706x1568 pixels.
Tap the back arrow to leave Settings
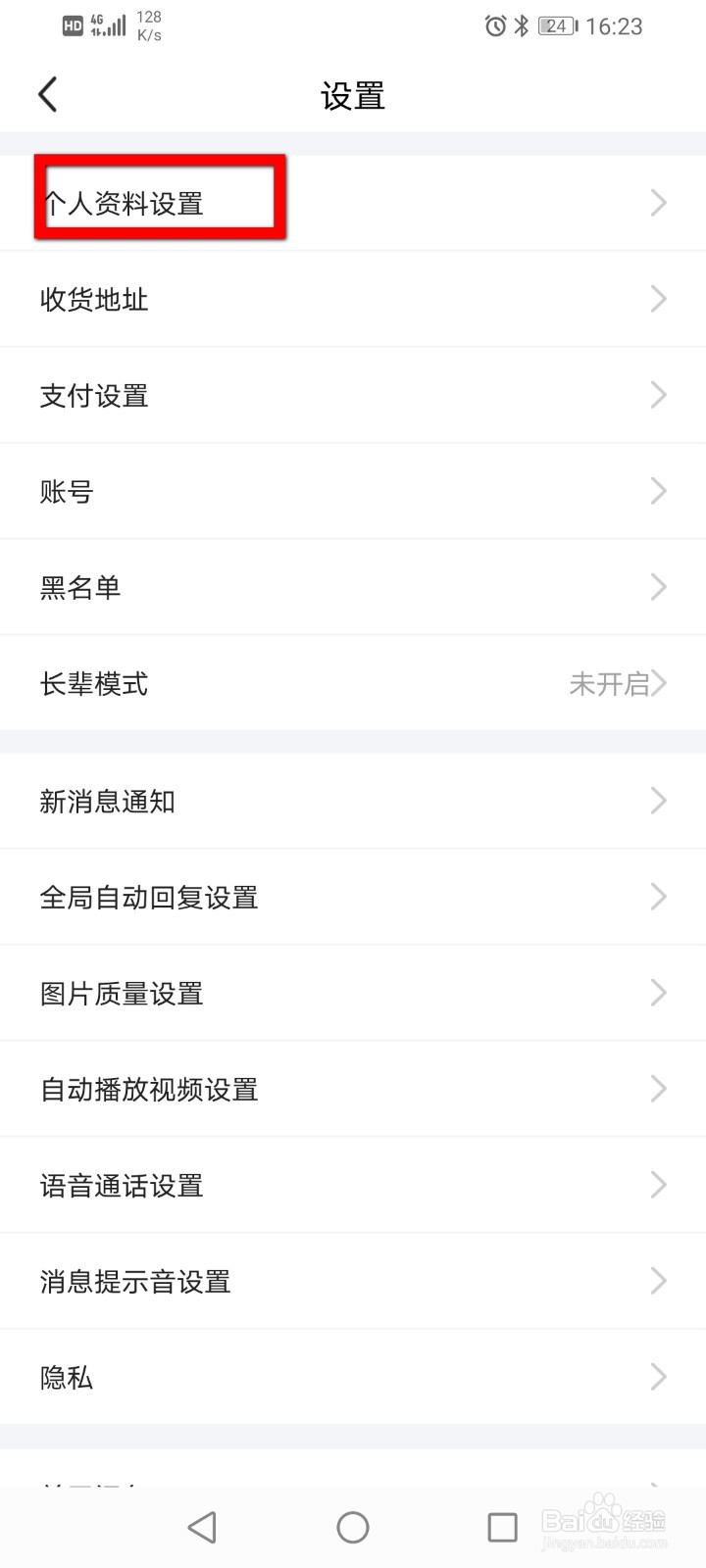[47, 94]
